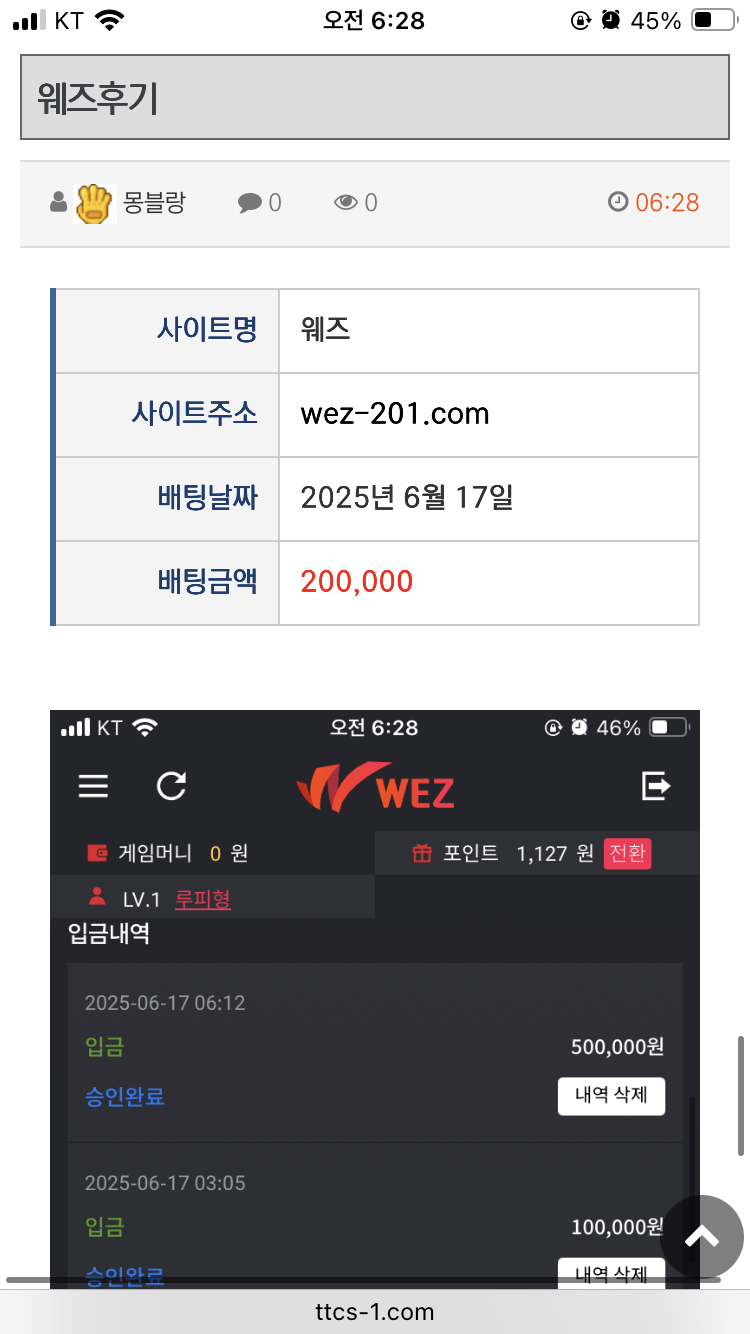Tap the ttcs-1.com address bar
Screen dimensions: 750x1334
374,1311
